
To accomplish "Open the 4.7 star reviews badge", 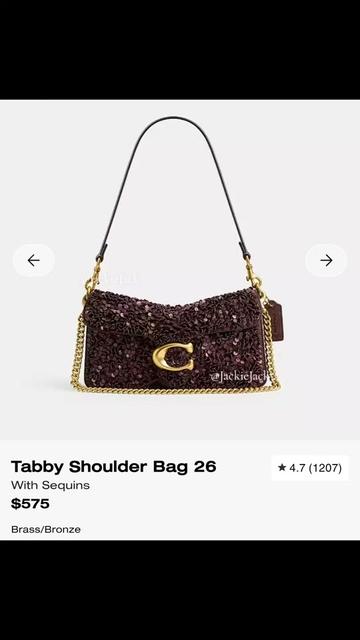I will click(x=310, y=468).
